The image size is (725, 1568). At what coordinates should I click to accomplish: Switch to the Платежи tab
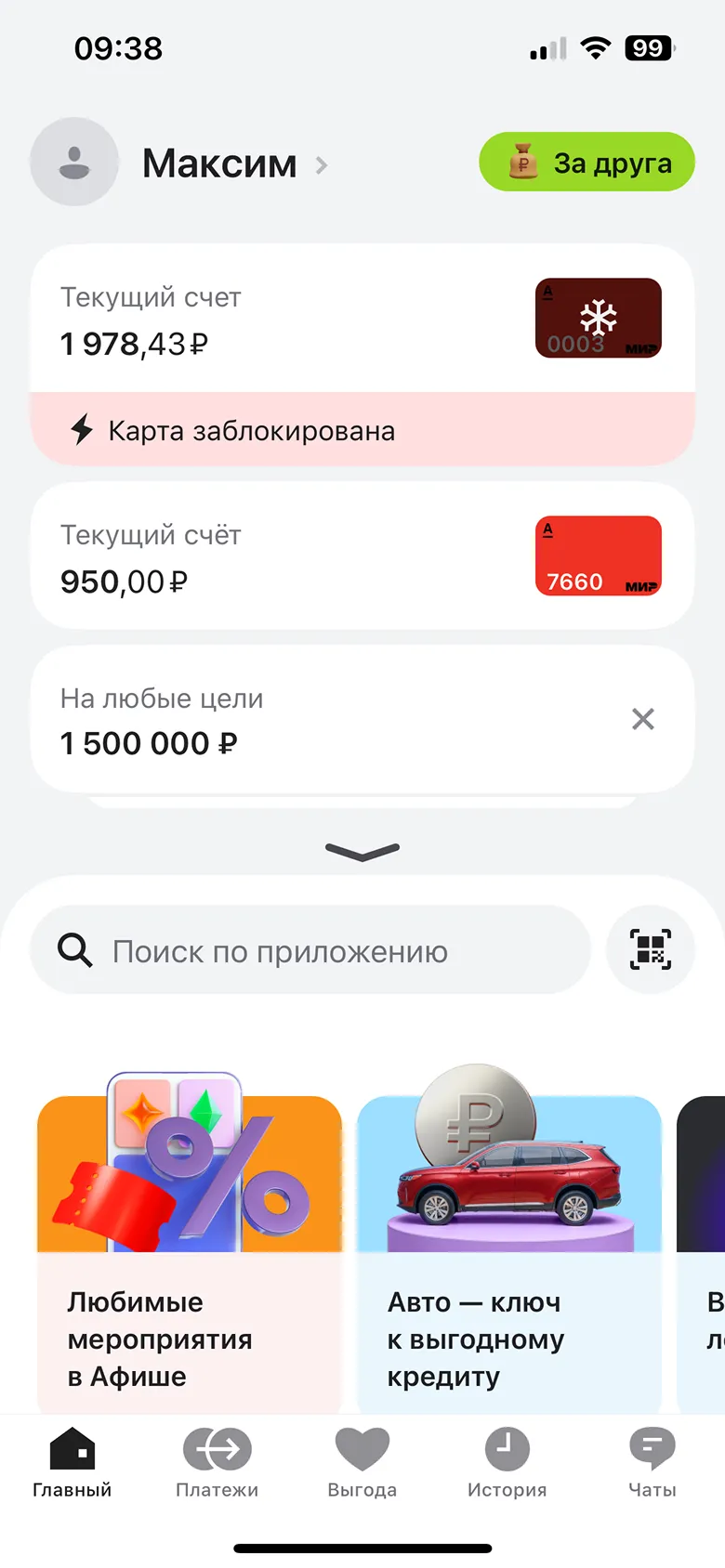[217, 1464]
